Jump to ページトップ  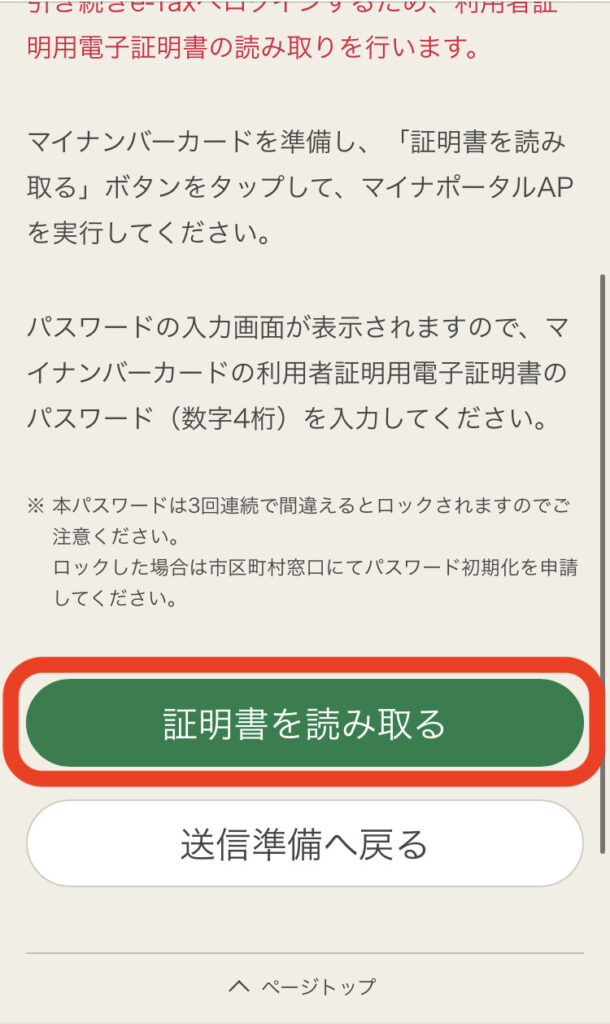point(304,987)
